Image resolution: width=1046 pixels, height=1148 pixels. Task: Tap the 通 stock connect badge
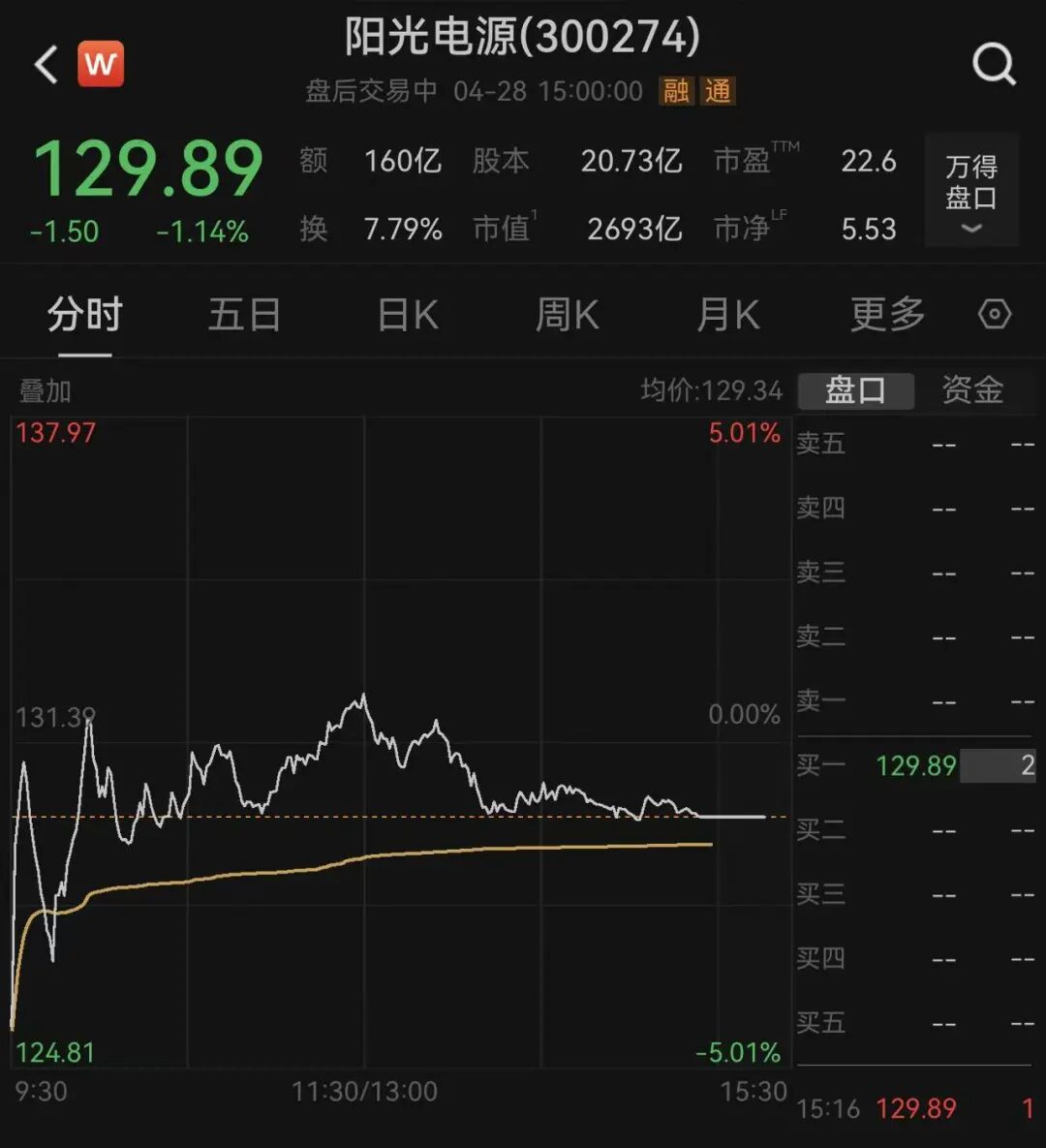[x=718, y=90]
